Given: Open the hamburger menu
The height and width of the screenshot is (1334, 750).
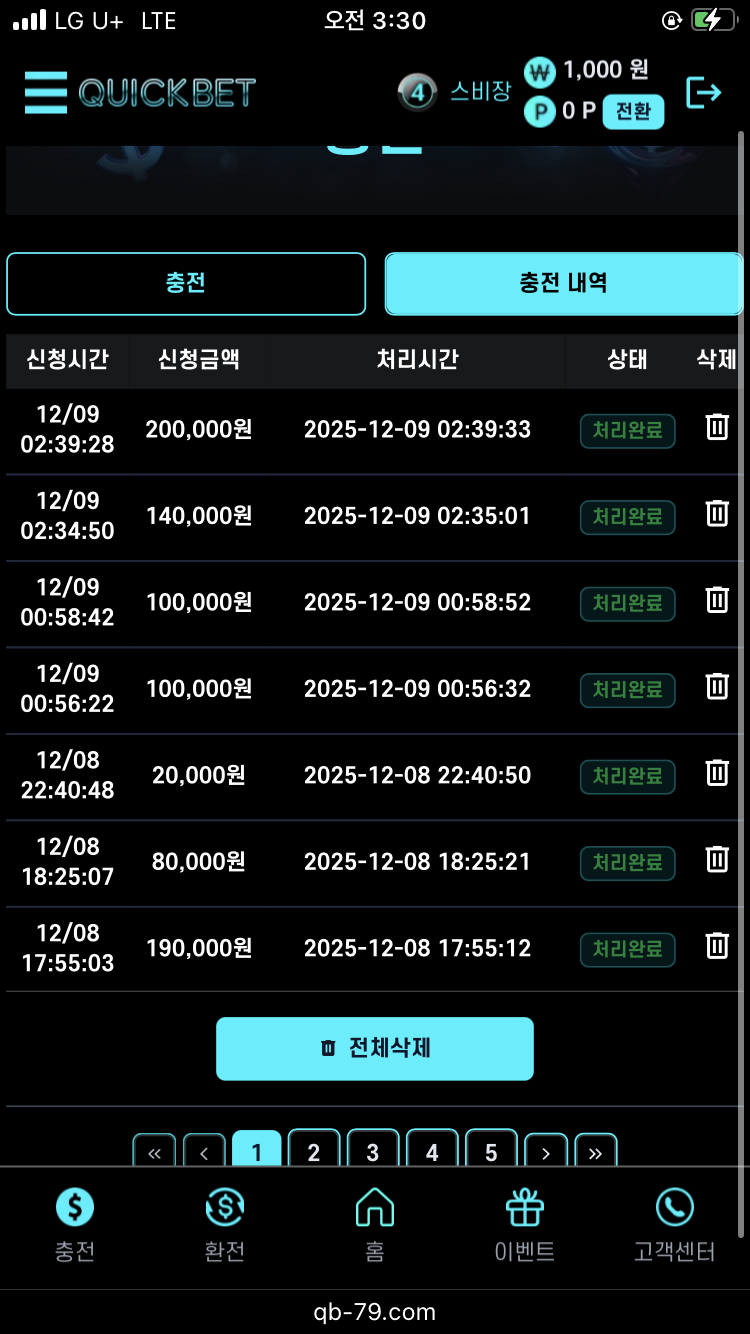Looking at the screenshot, I should tap(46, 93).
